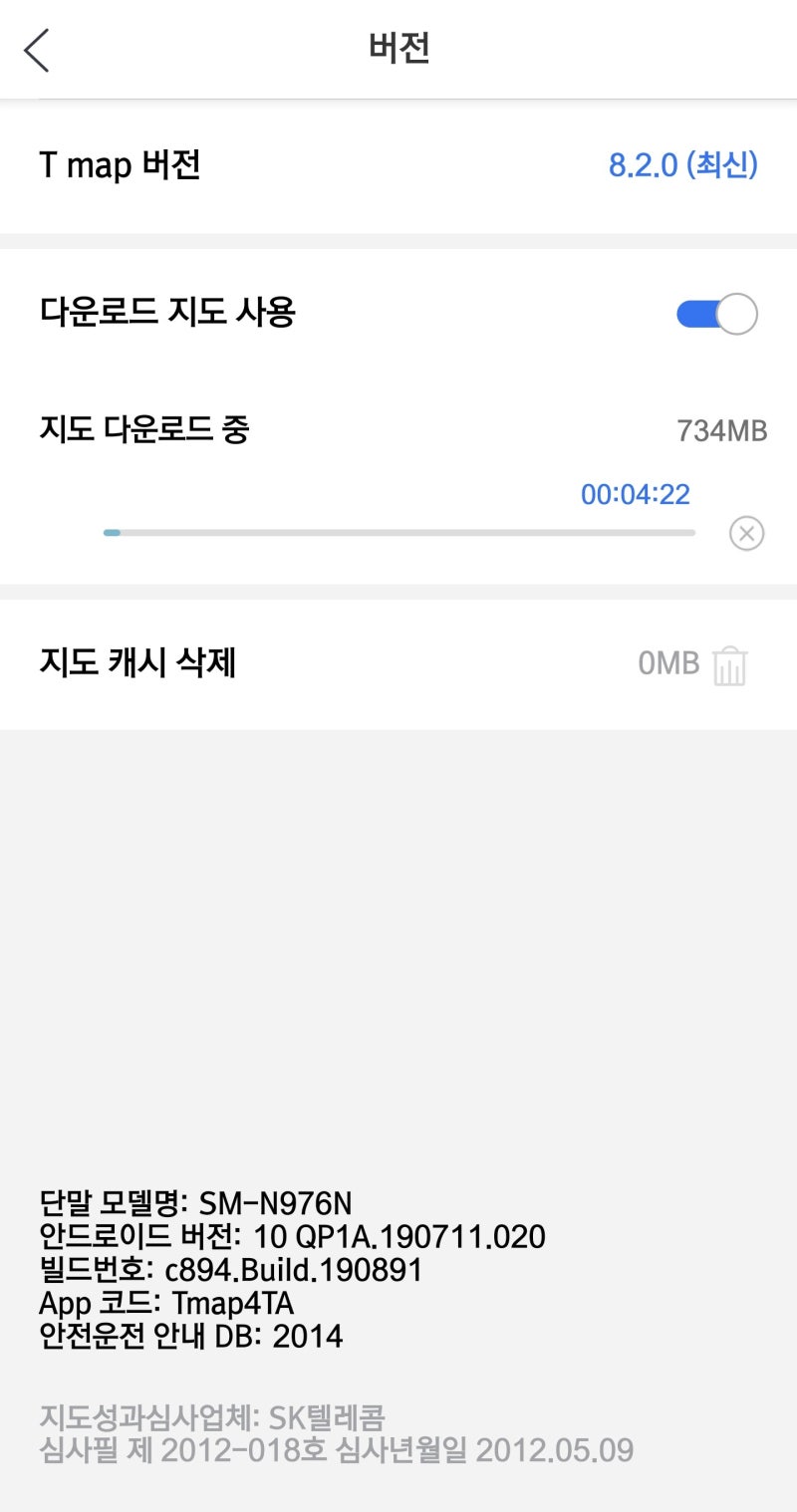Image resolution: width=797 pixels, height=1512 pixels.
Task: Stop downloading by tapping the X button
Action: pos(746,534)
